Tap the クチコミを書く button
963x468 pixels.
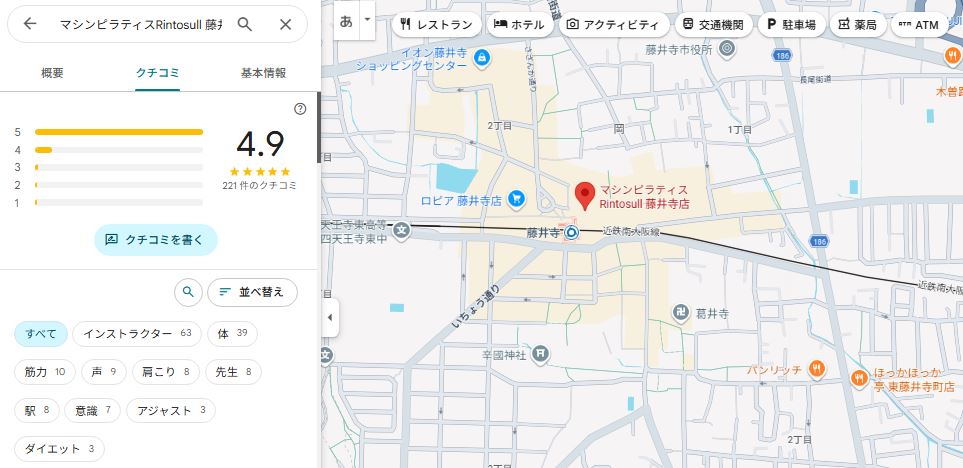point(155,240)
